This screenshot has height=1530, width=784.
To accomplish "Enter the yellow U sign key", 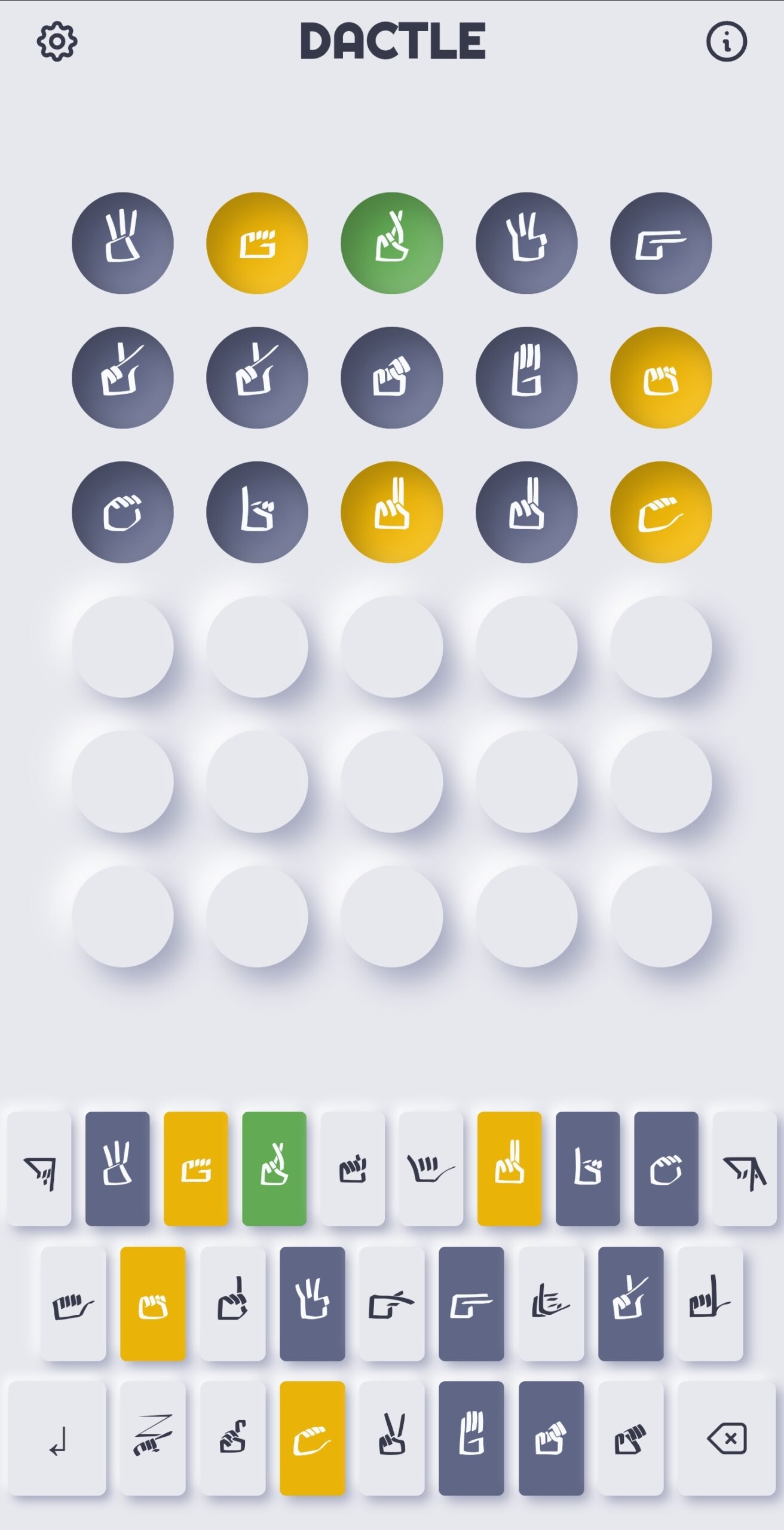I will [x=509, y=1168].
